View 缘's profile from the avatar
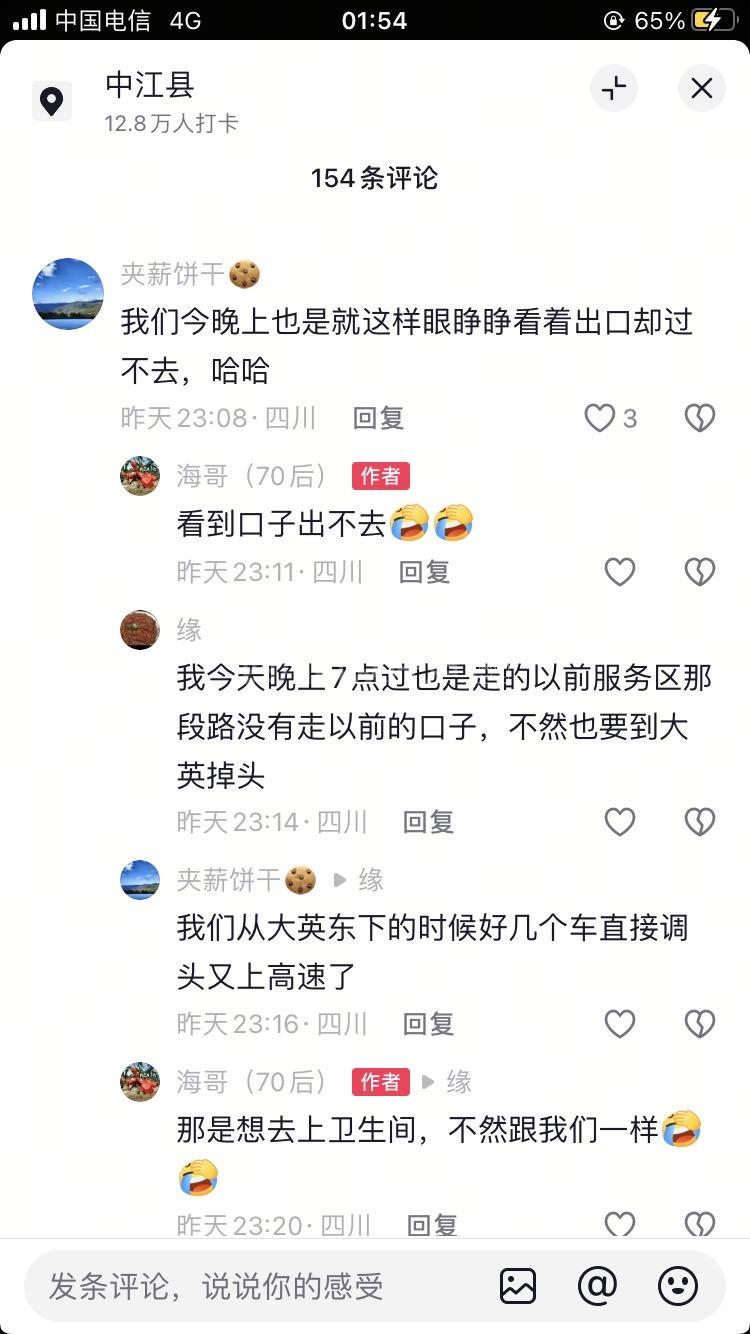This screenshot has width=750, height=1334. coord(140,630)
